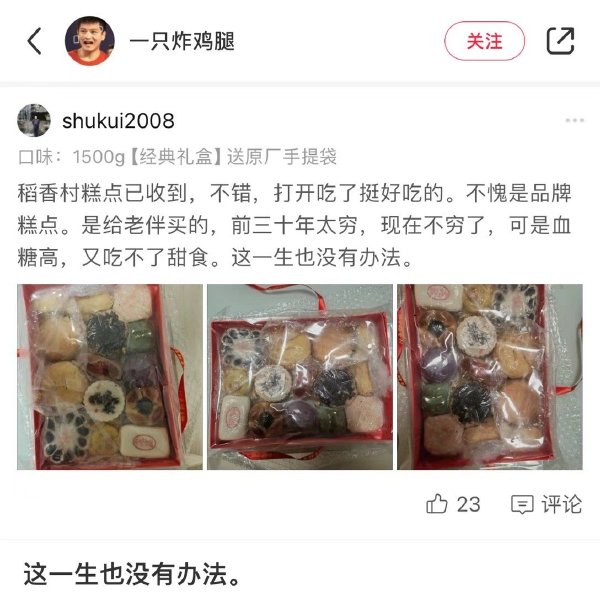Image resolution: width=600 pixels, height=596 pixels.
Task: Follow 一只炸鸡腿 with the 关注 button
Action: coord(484,41)
